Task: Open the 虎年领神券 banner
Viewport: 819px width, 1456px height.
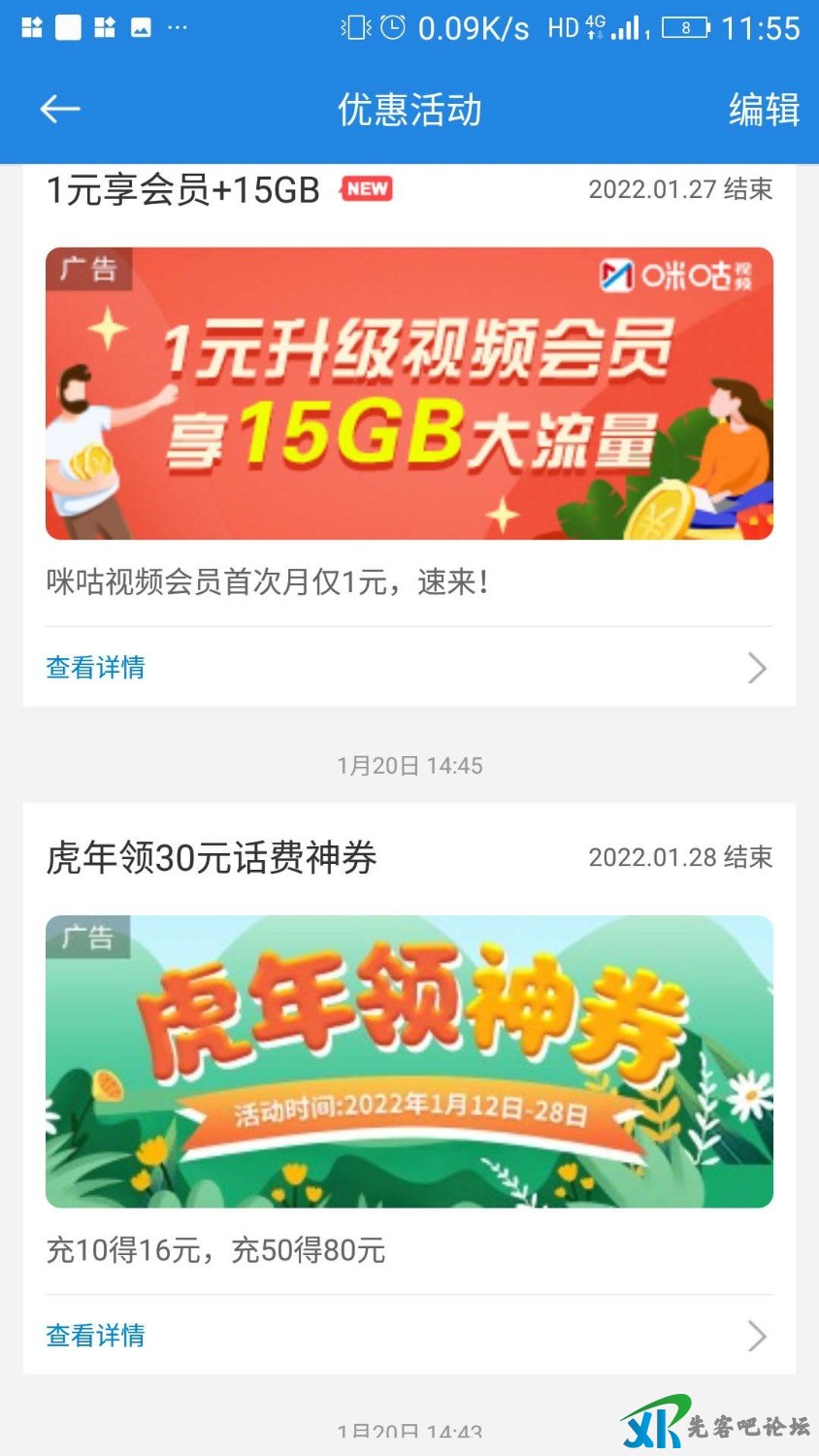Action: pyautogui.click(x=409, y=1061)
